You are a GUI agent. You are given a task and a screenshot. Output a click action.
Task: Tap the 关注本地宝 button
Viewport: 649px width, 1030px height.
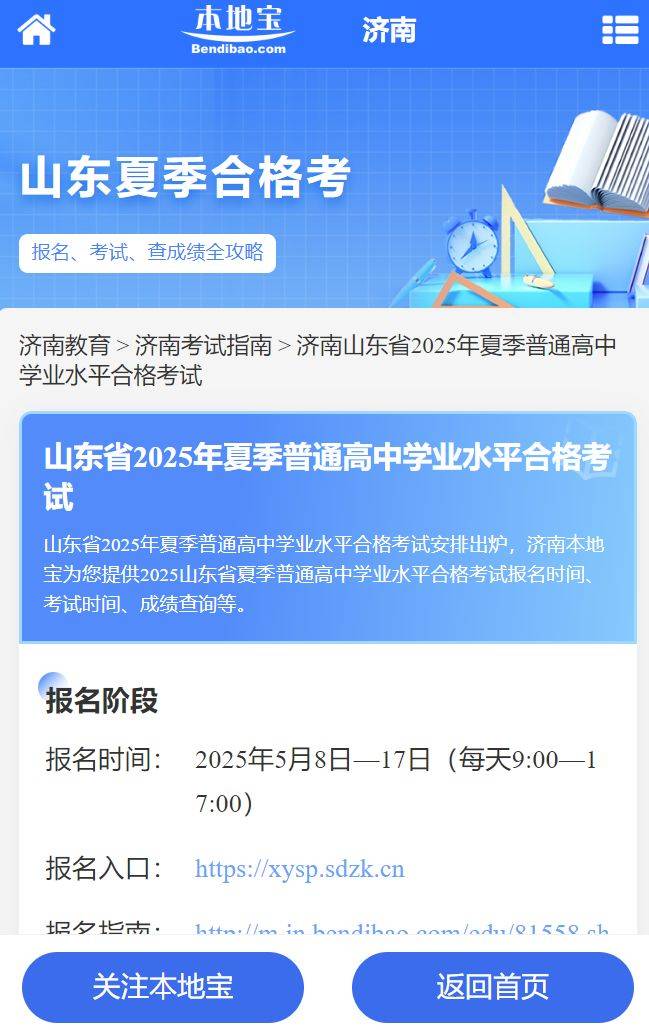[x=163, y=987]
